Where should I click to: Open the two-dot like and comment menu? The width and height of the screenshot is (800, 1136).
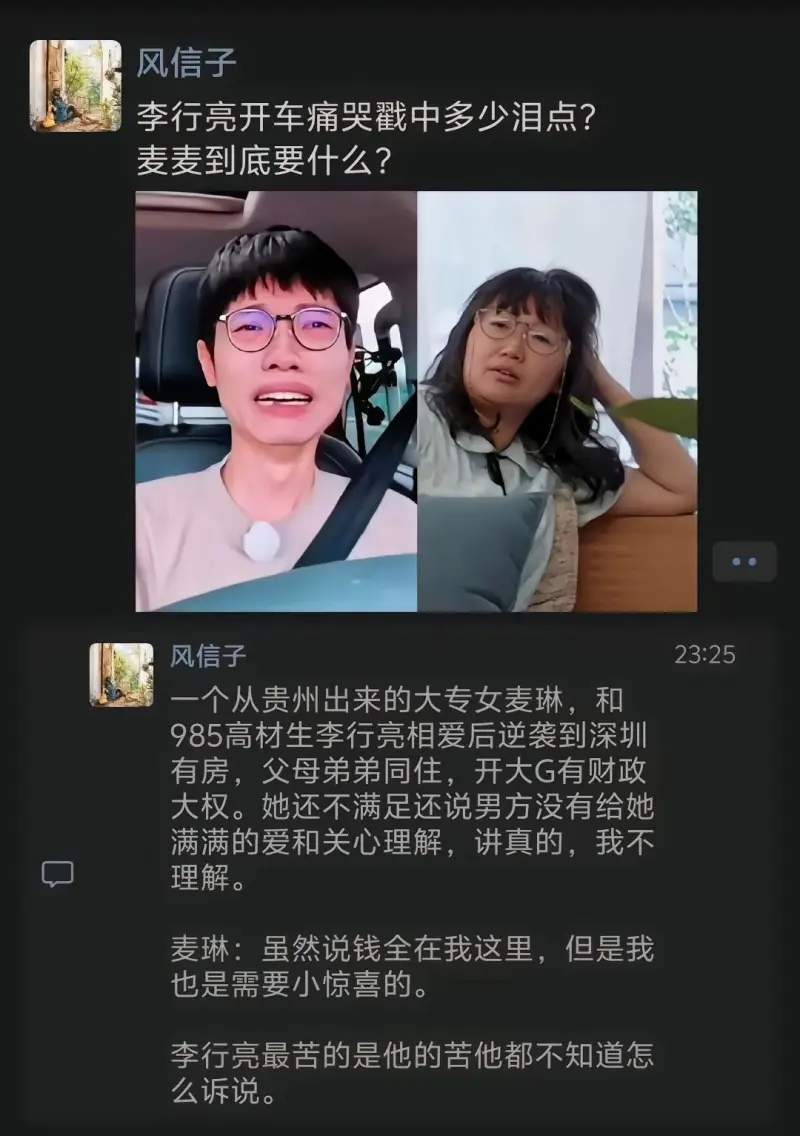tap(744, 562)
